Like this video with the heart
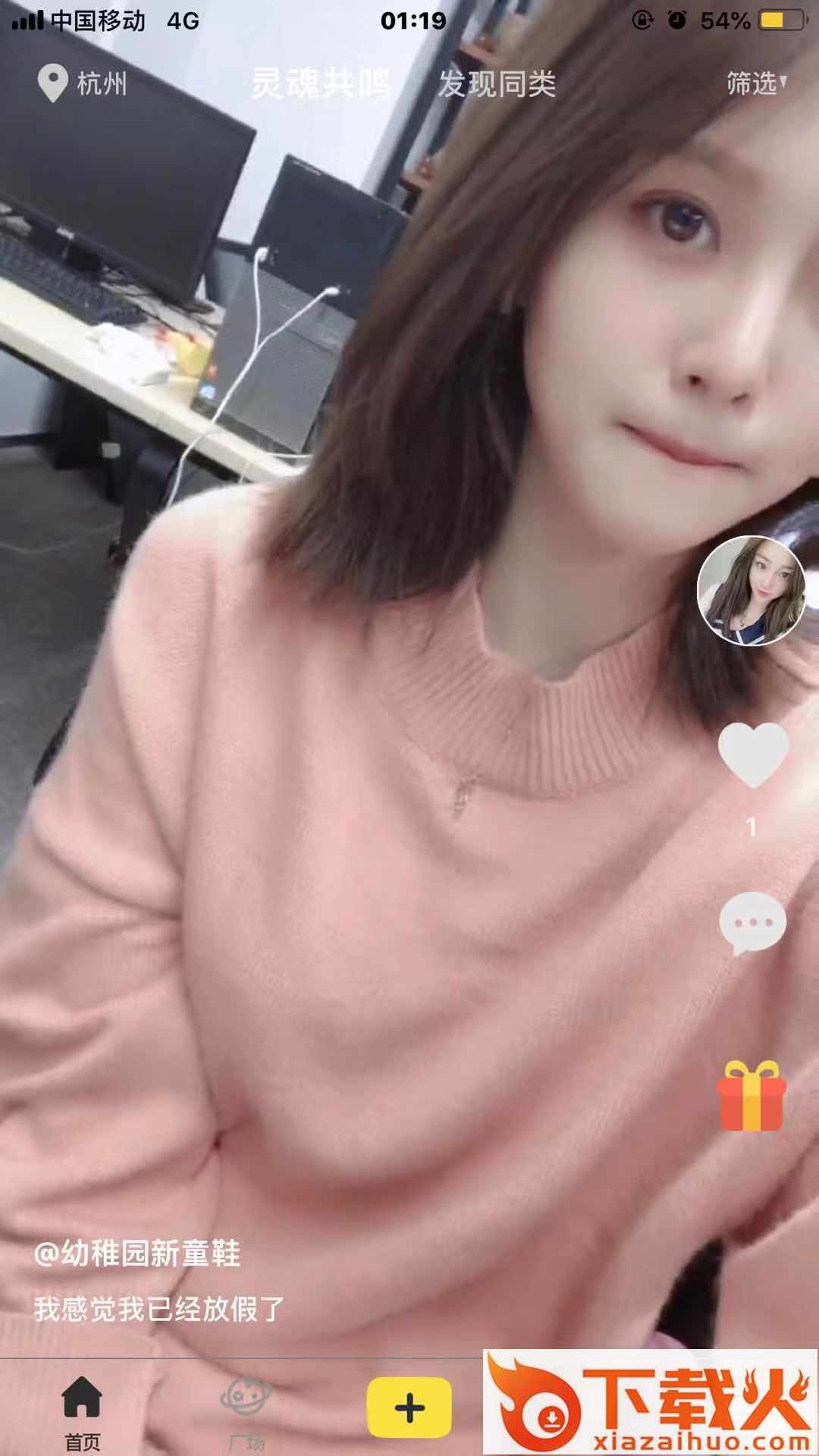The width and height of the screenshot is (819, 1456). coord(753,755)
